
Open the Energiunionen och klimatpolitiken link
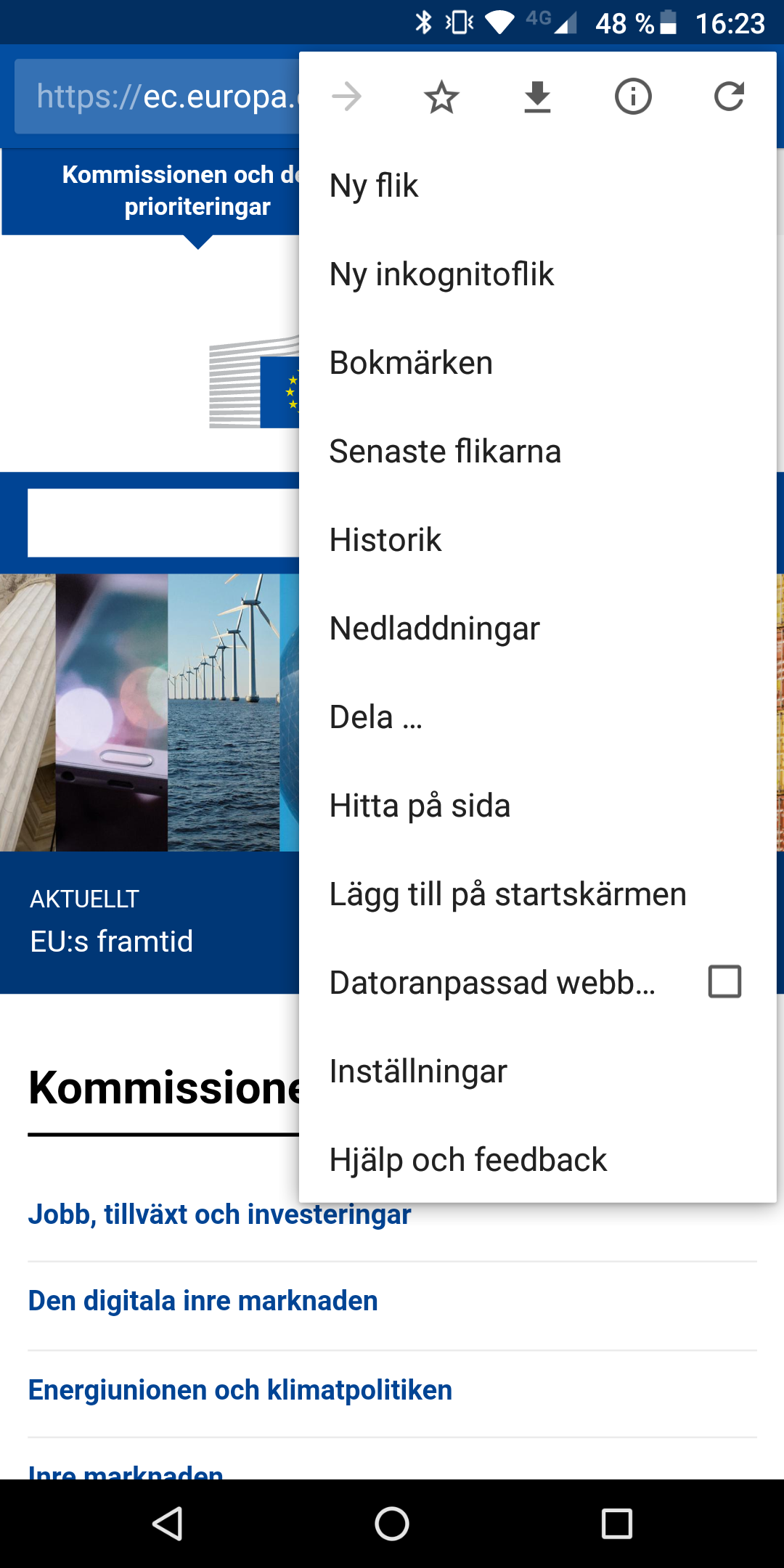tap(240, 1390)
